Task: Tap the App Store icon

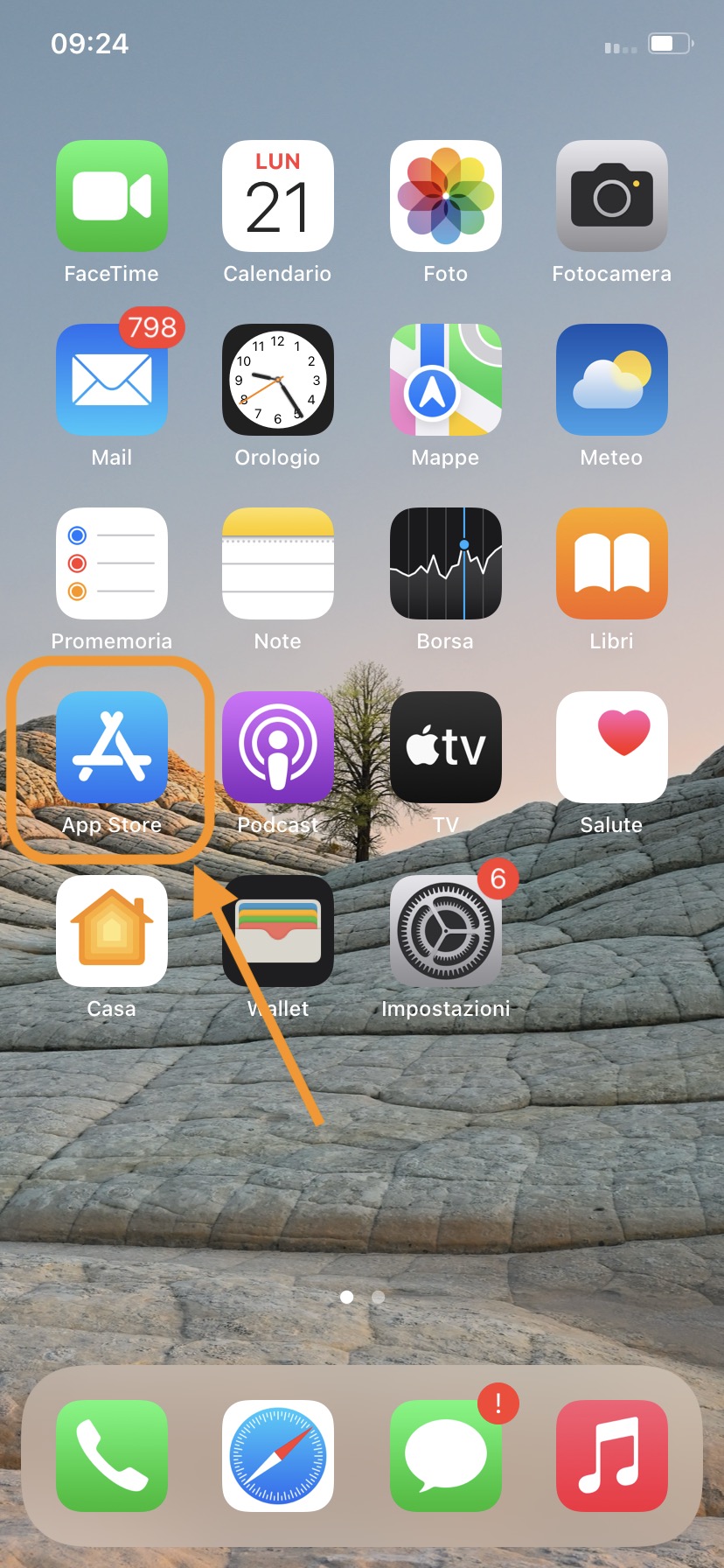Action: (x=112, y=747)
